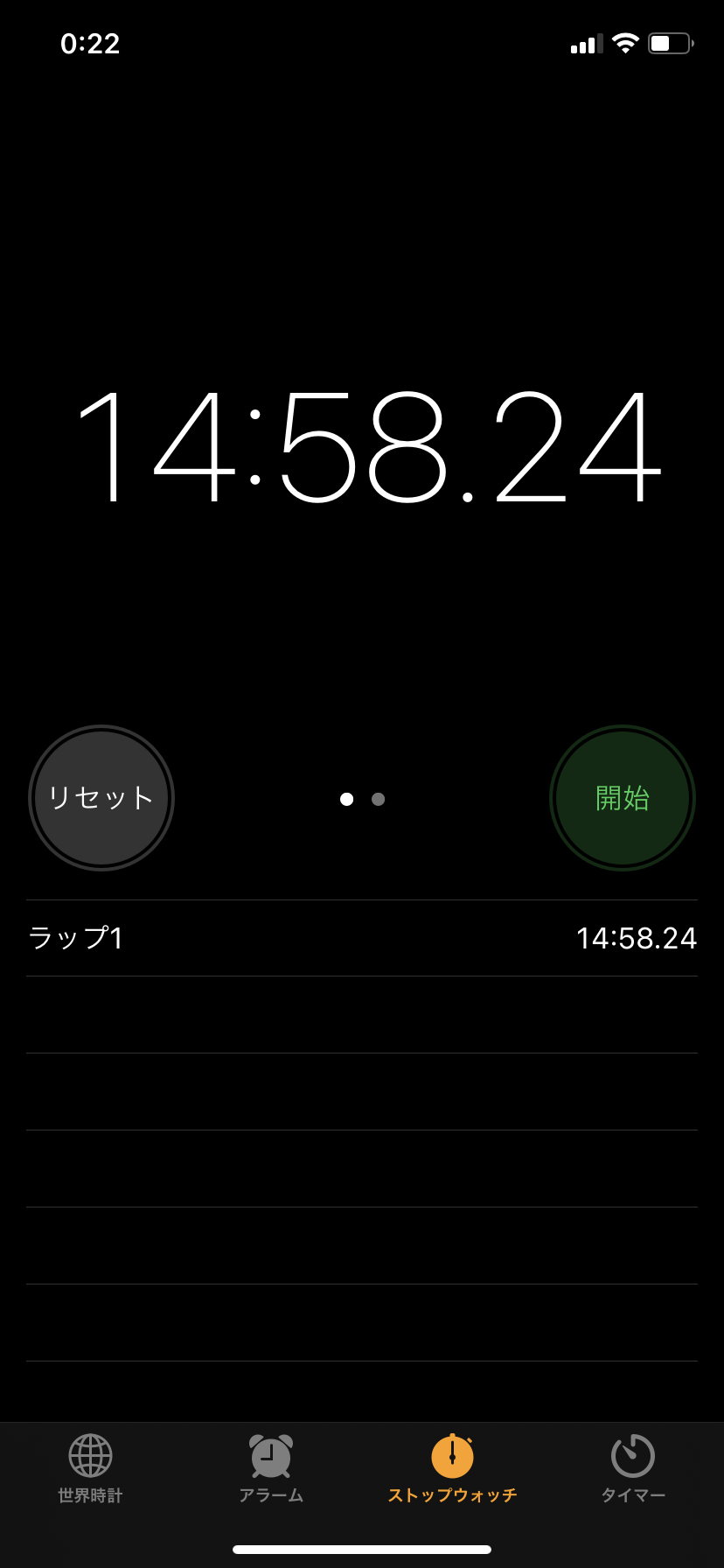Image resolution: width=724 pixels, height=1568 pixels.
Task: Open the 世界時計 tab
Action: tap(90, 1469)
